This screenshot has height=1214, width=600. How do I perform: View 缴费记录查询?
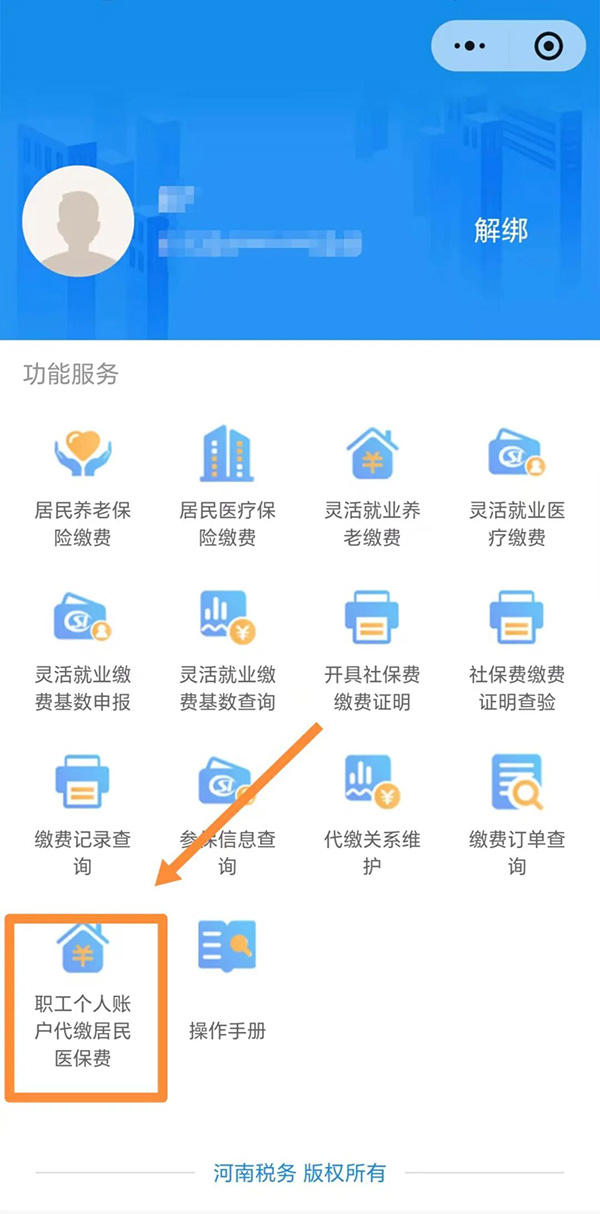pyautogui.click(x=82, y=815)
